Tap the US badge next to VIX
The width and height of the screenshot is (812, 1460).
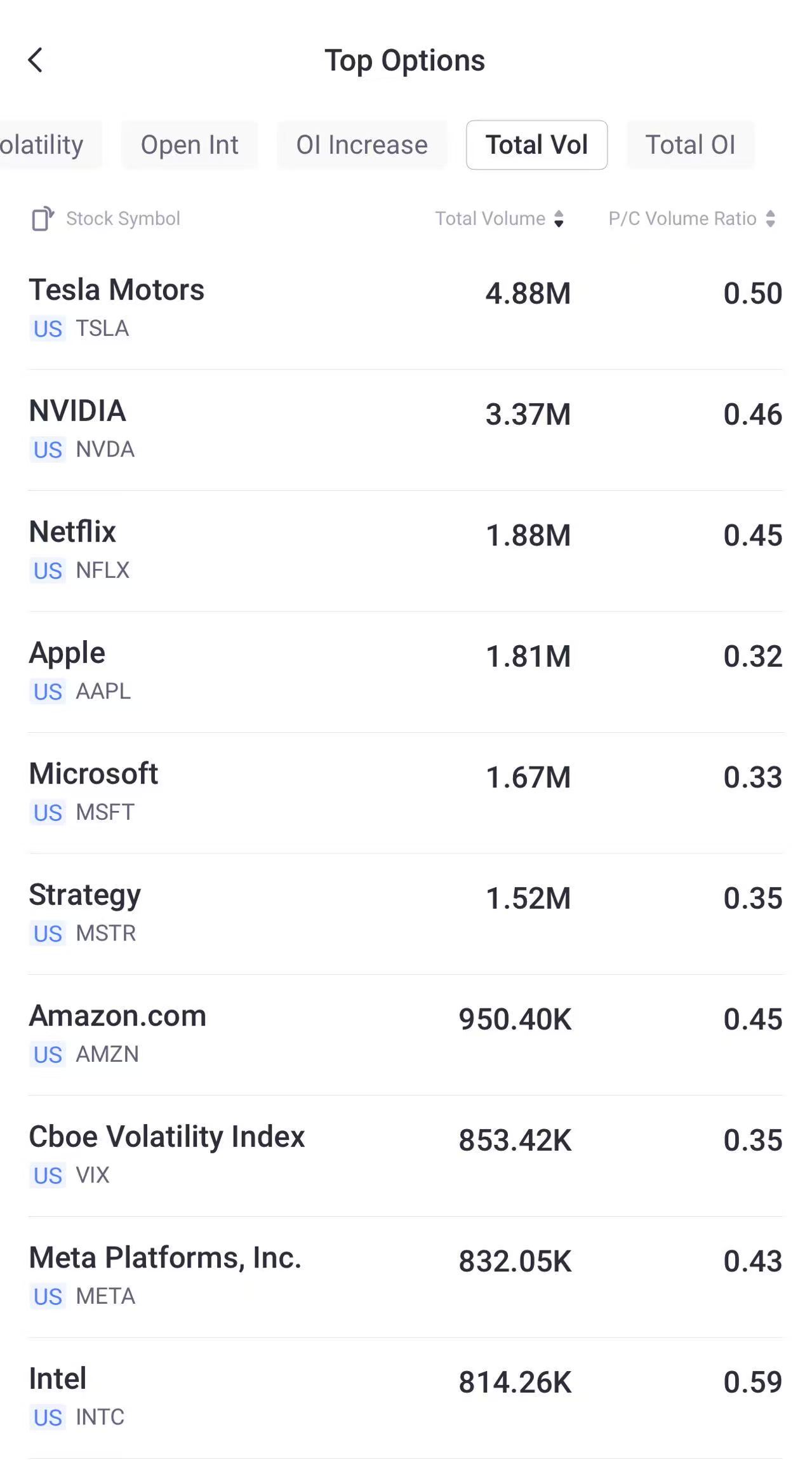(x=47, y=1176)
